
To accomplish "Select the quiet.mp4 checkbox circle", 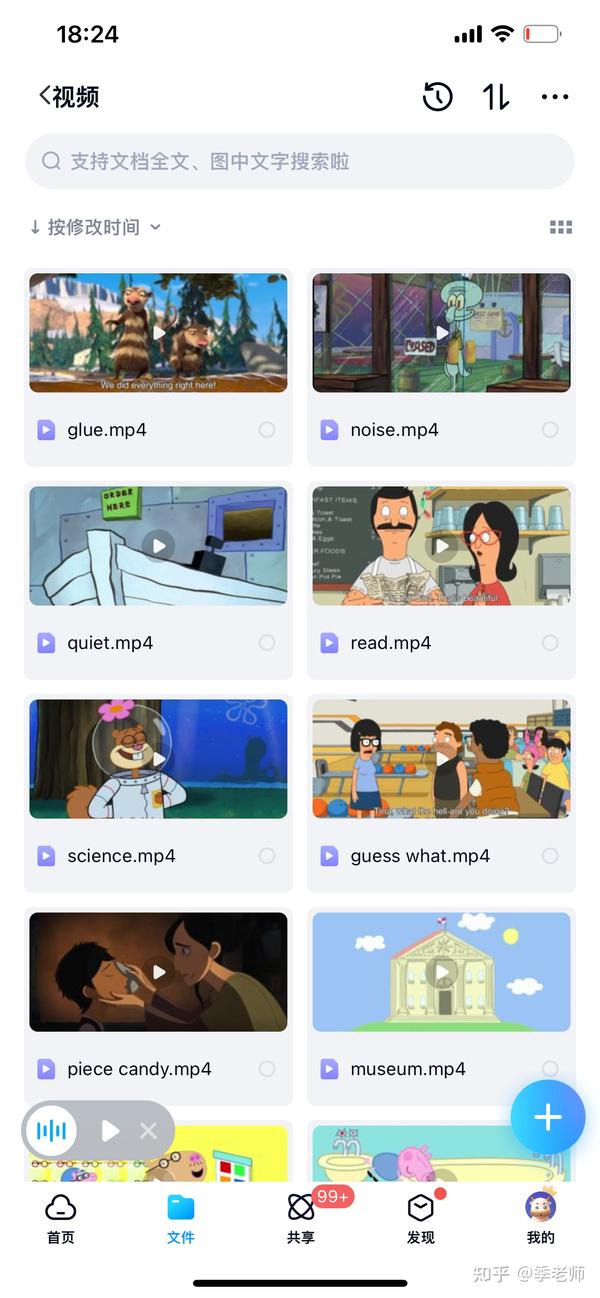I will [267, 643].
